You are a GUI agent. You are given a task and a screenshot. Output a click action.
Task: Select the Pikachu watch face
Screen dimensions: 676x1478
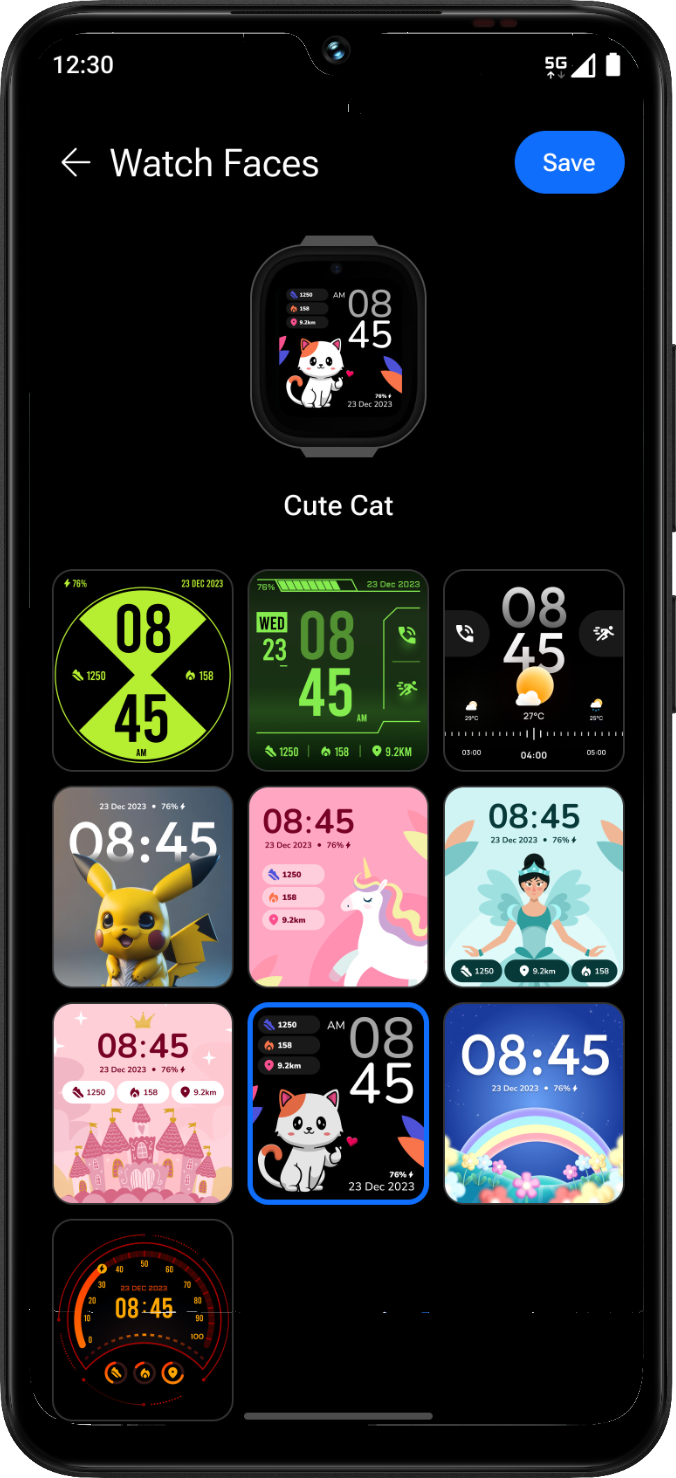point(143,887)
